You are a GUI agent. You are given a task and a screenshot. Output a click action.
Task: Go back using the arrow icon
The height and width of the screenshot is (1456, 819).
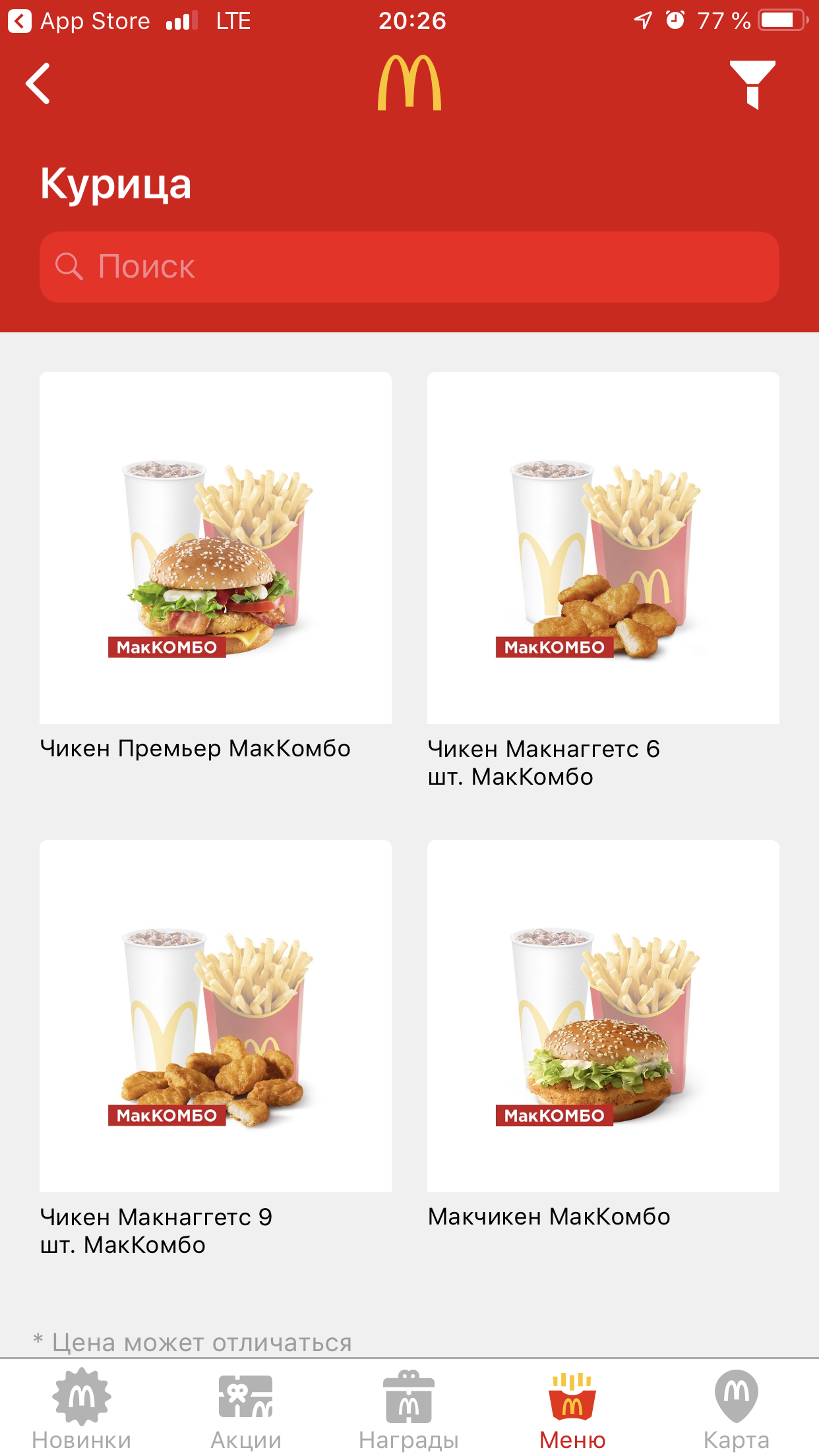pyautogui.click(x=38, y=84)
